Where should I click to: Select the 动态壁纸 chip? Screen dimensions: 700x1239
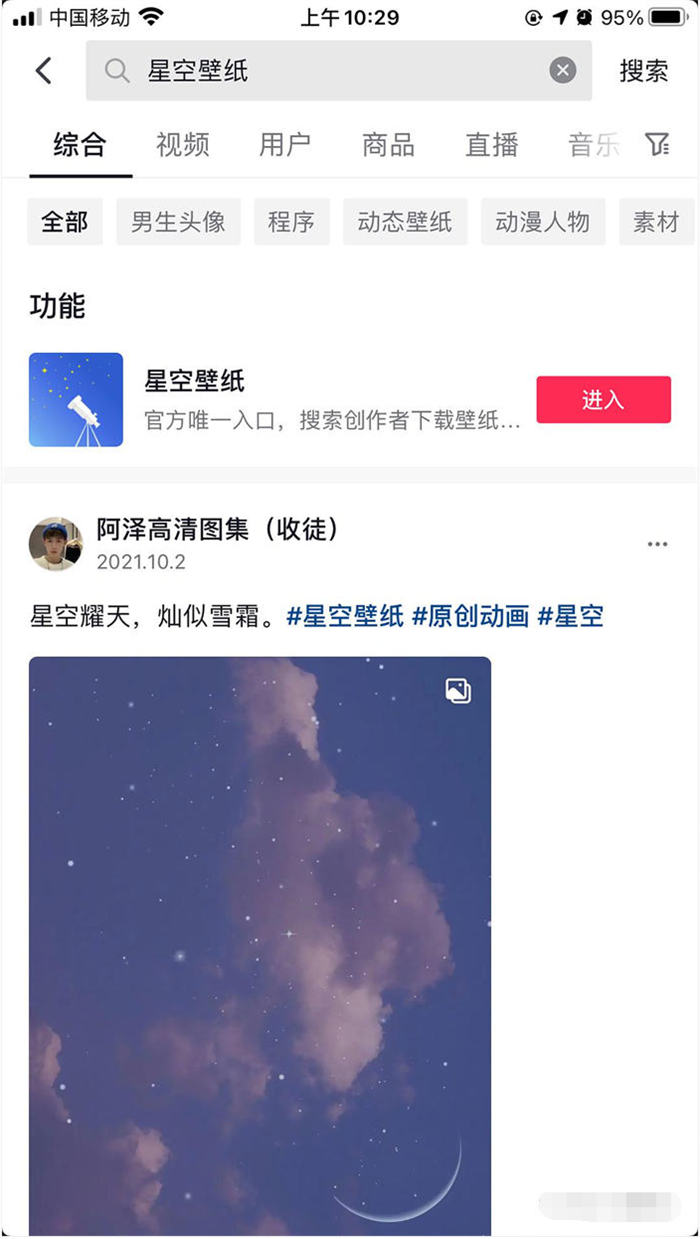404,222
